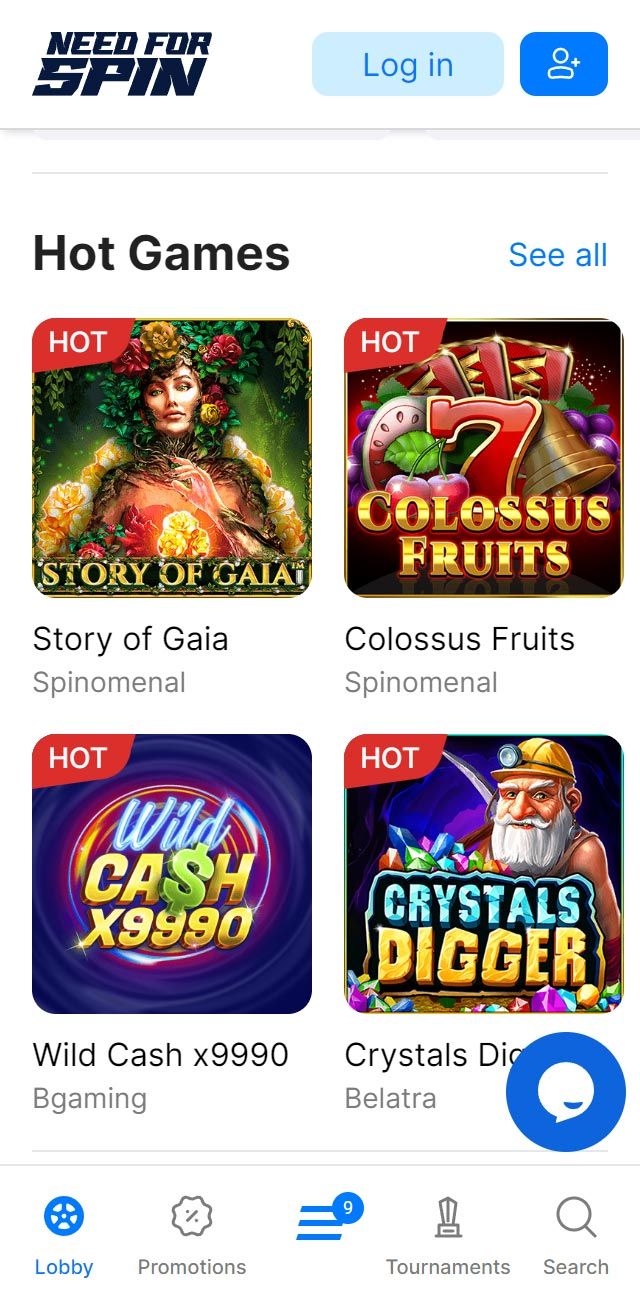Open the Search tab
This screenshot has height=1316, width=640.
tap(576, 1238)
